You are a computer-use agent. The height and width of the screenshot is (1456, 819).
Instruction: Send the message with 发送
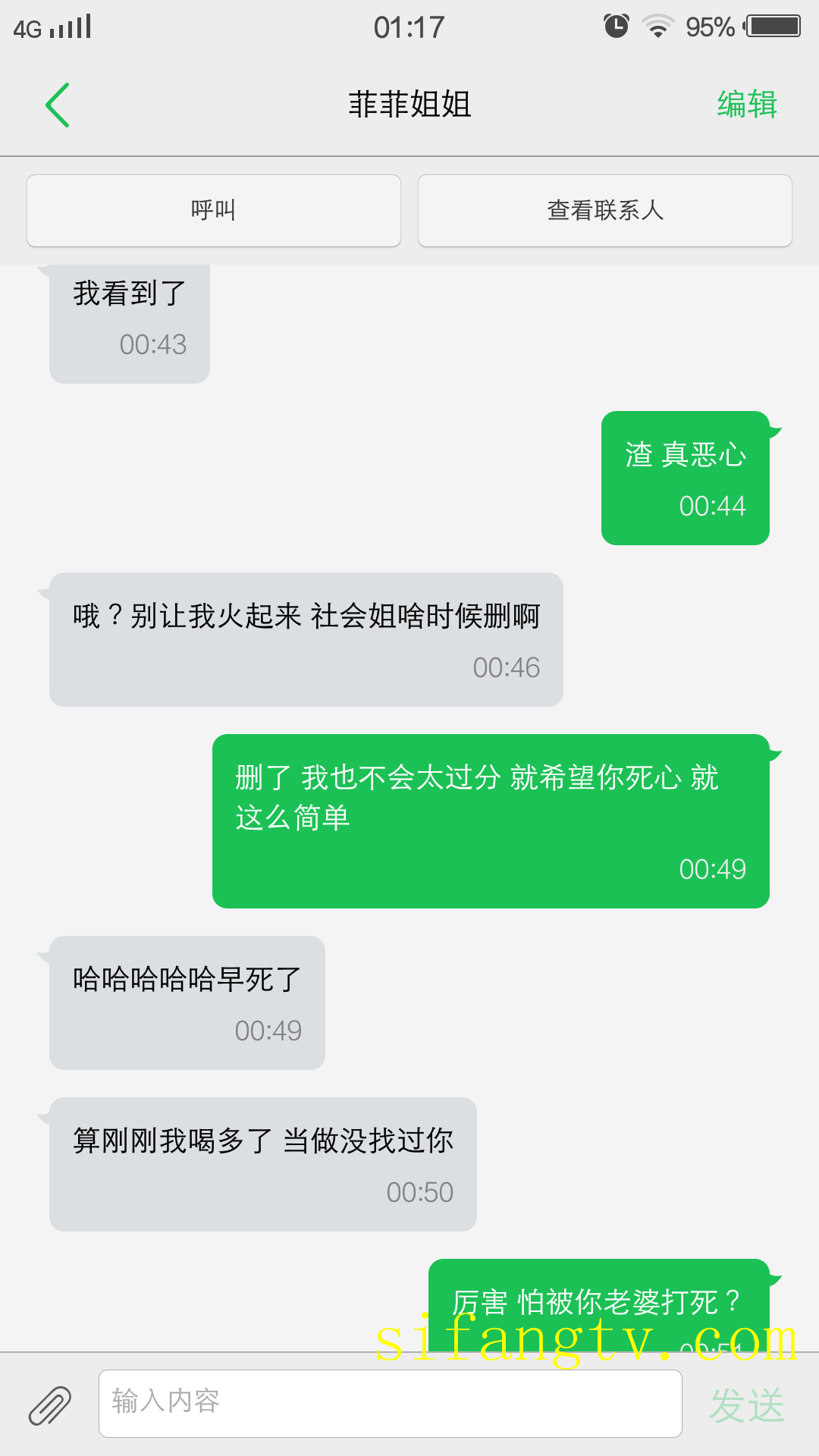[747, 1405]
